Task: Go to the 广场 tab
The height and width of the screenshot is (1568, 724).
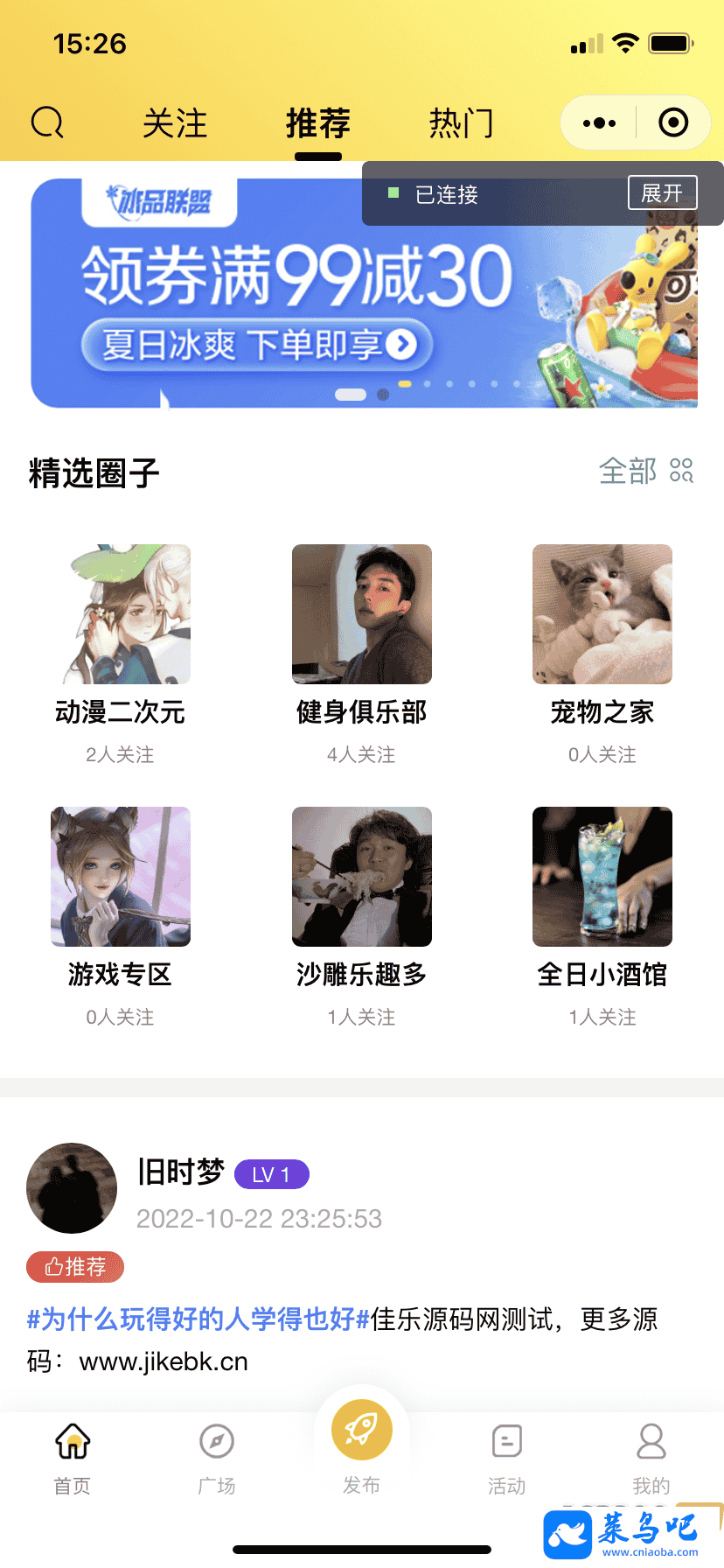Action: point(217,1457)
